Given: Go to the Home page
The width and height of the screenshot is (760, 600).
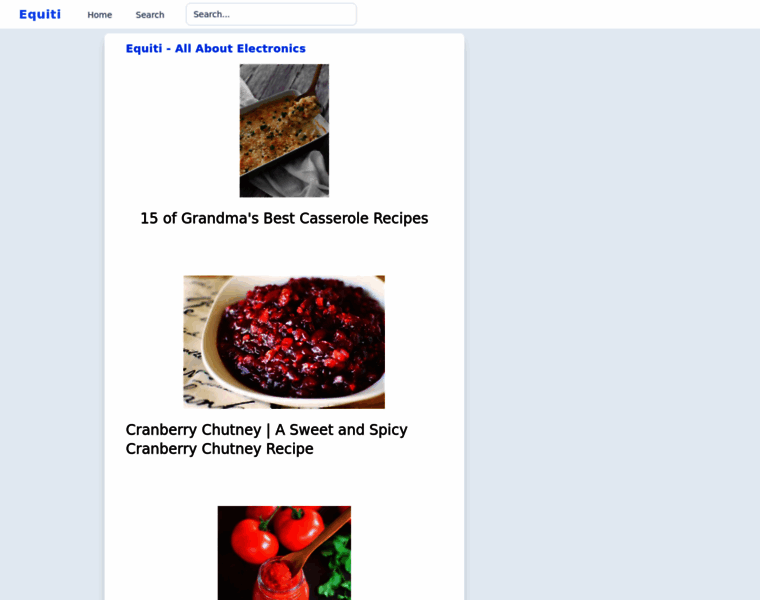Looking at the screenshot, I should [99, 15].
